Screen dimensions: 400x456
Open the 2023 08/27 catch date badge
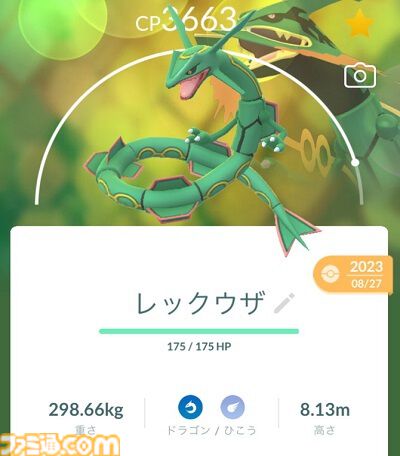click(x=353, y=274)
